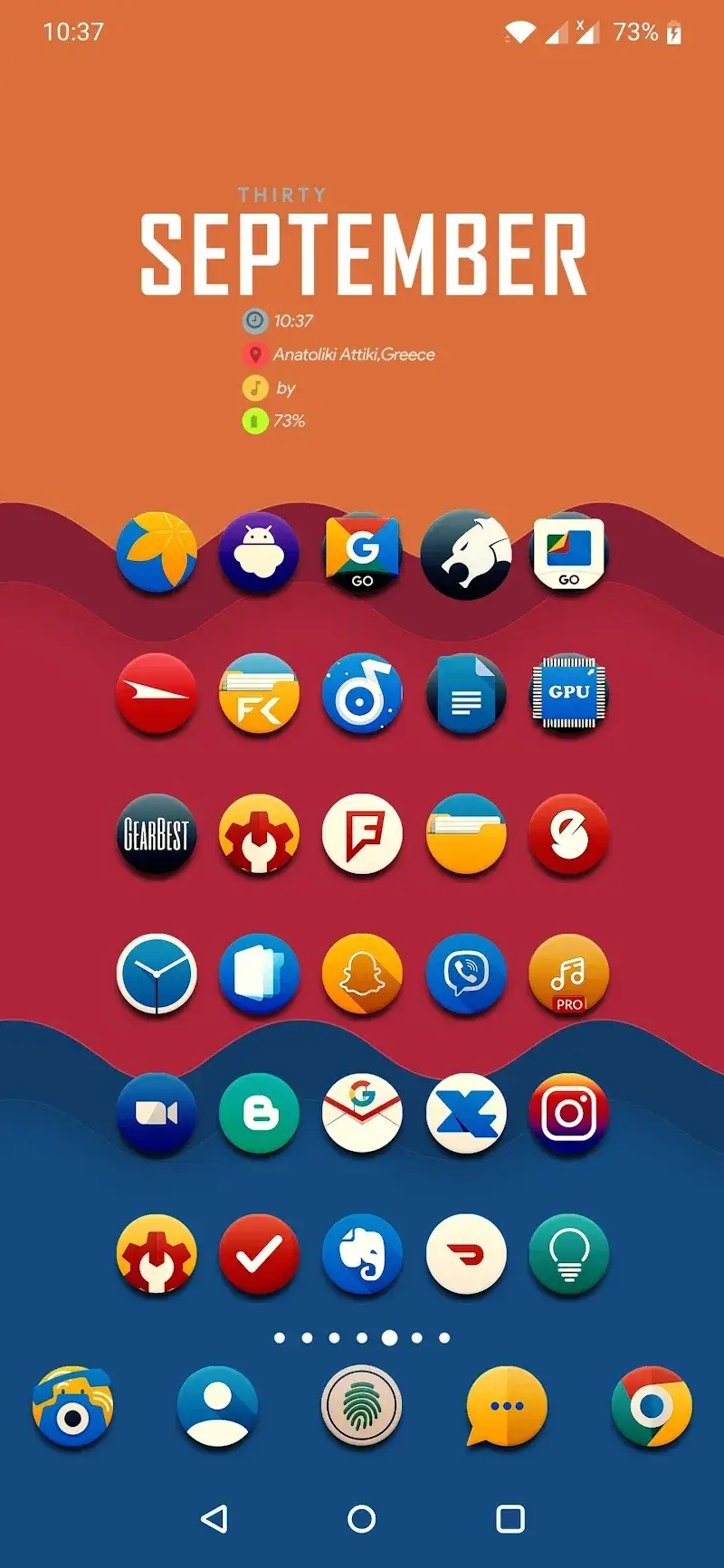Screen dimensions: 724x1568
Task: Open the FK file explorer app
Action: [x=259, y=693]
